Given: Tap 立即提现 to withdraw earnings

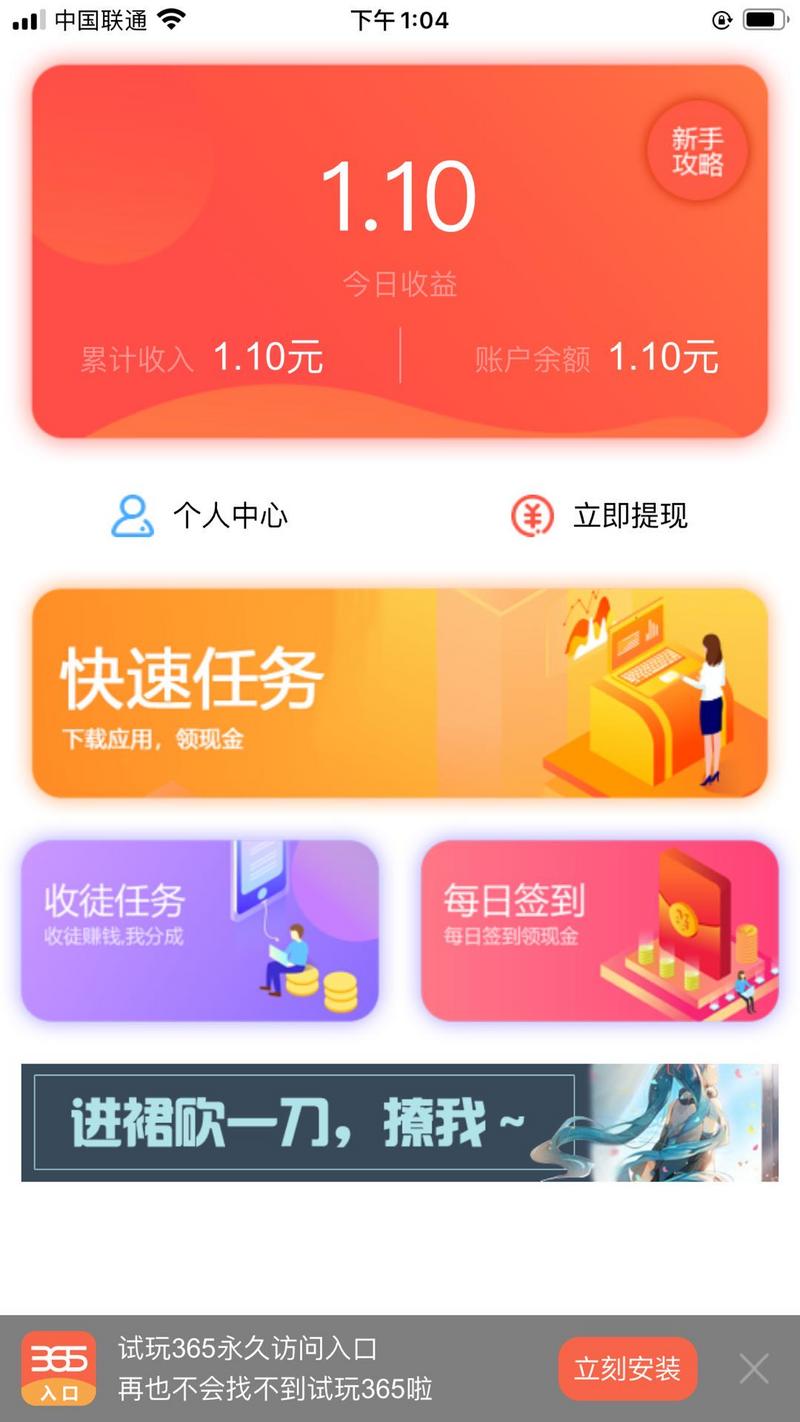Looking at the screenshot, I should click(630, 516).
